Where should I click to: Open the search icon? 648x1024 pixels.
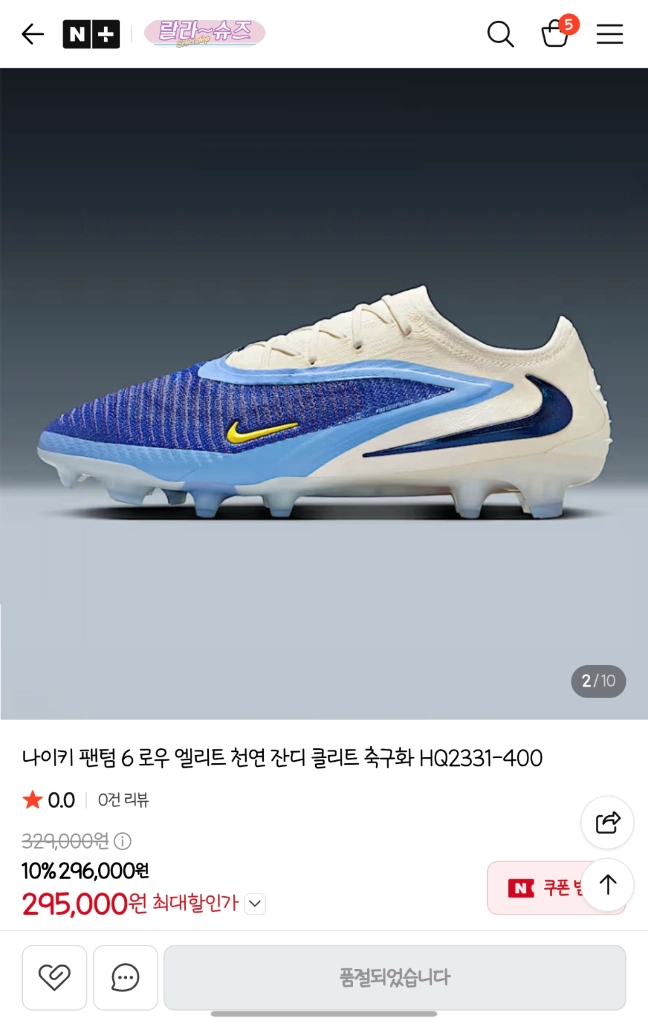(500, 34)
